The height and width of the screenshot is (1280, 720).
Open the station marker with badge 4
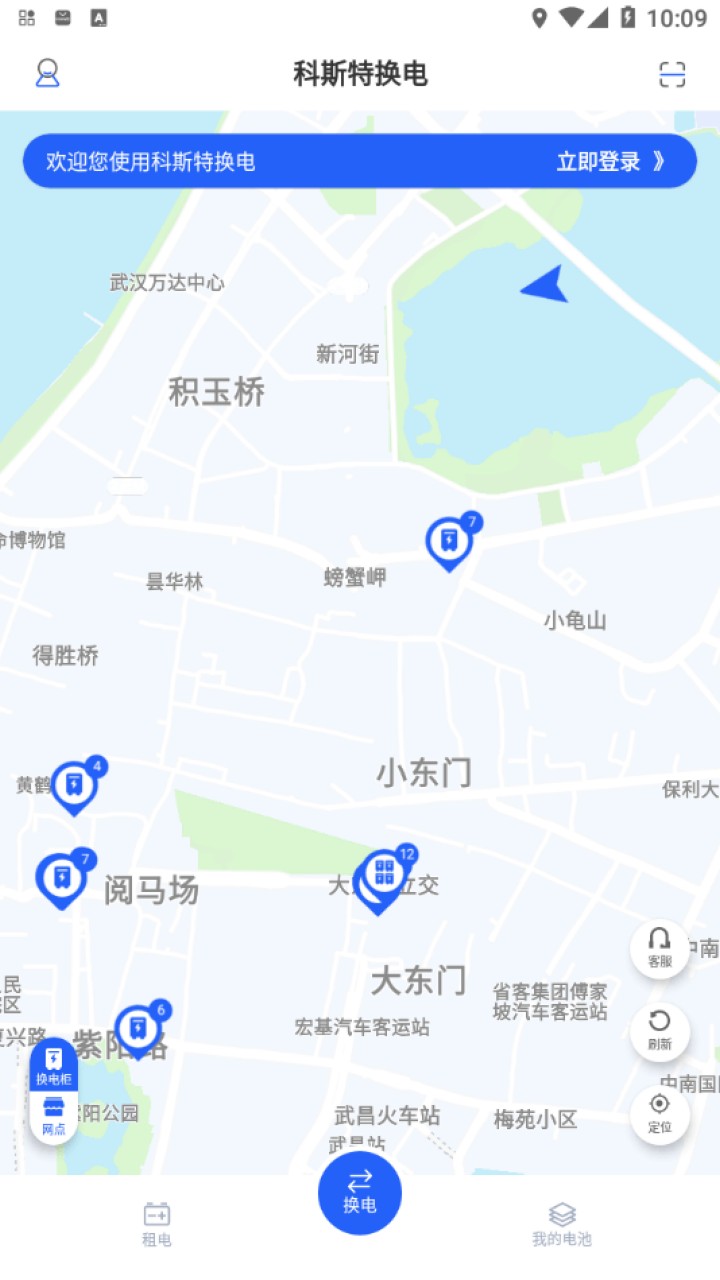(x=74, y=786)
